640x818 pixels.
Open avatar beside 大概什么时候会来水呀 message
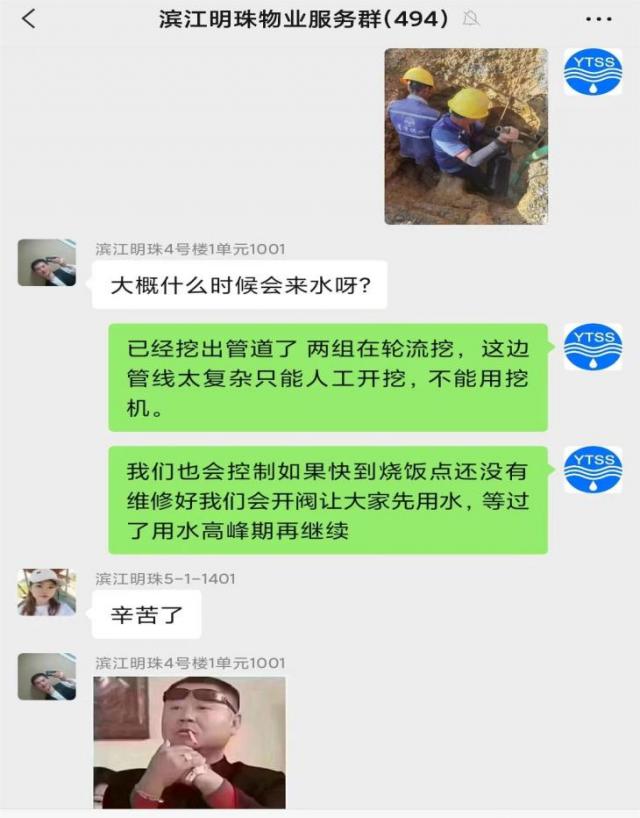click(46, 263)
